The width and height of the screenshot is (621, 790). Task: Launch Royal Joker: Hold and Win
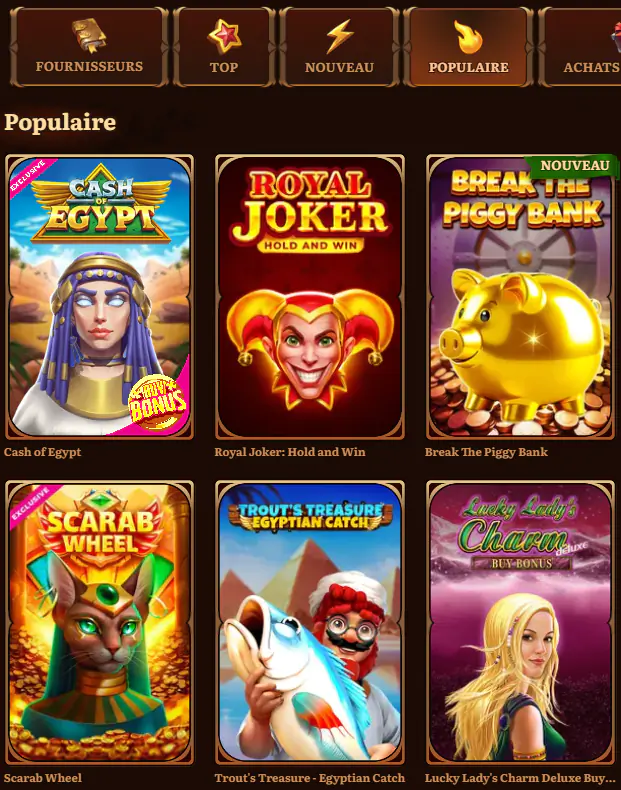(x=309, y=297)
